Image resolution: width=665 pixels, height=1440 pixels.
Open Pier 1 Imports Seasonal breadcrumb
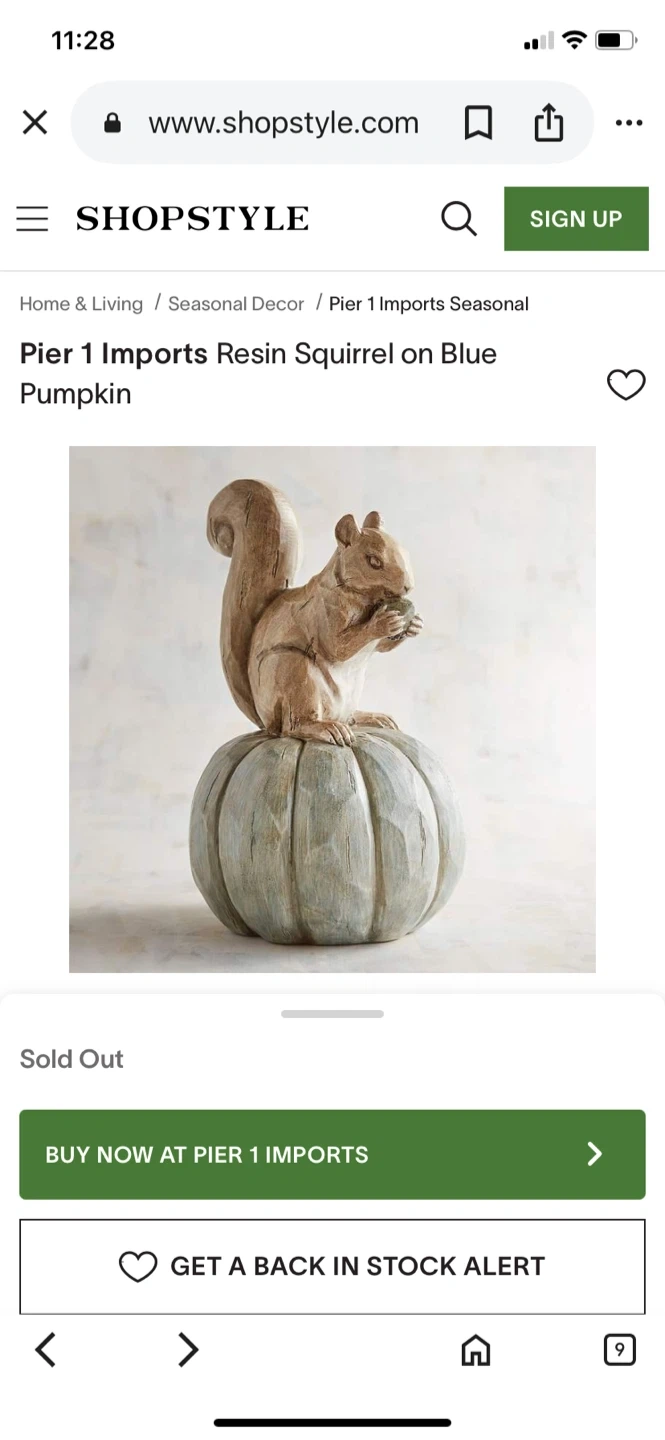(428, 304)
